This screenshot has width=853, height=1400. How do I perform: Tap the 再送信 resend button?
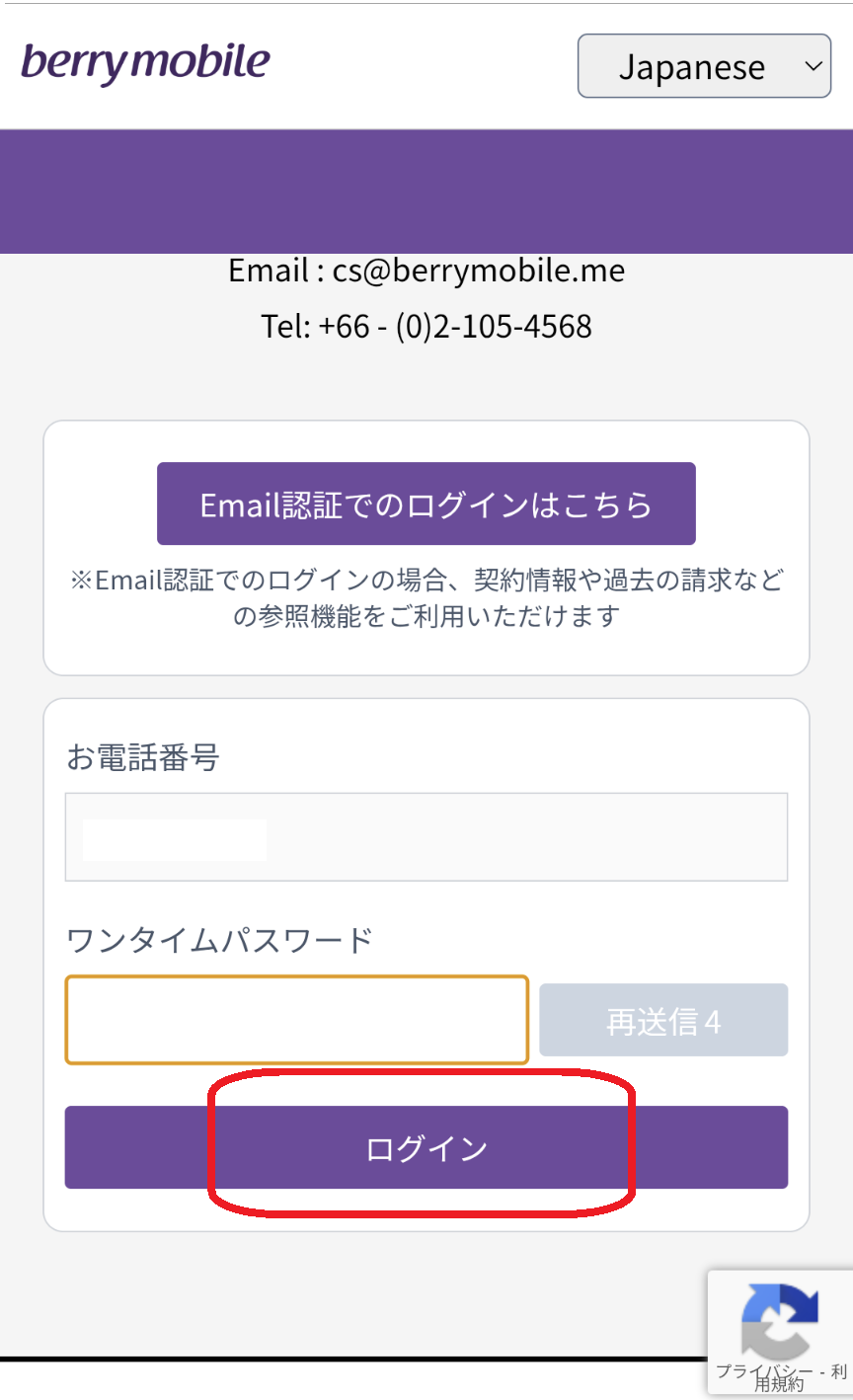coord(662,1020)
